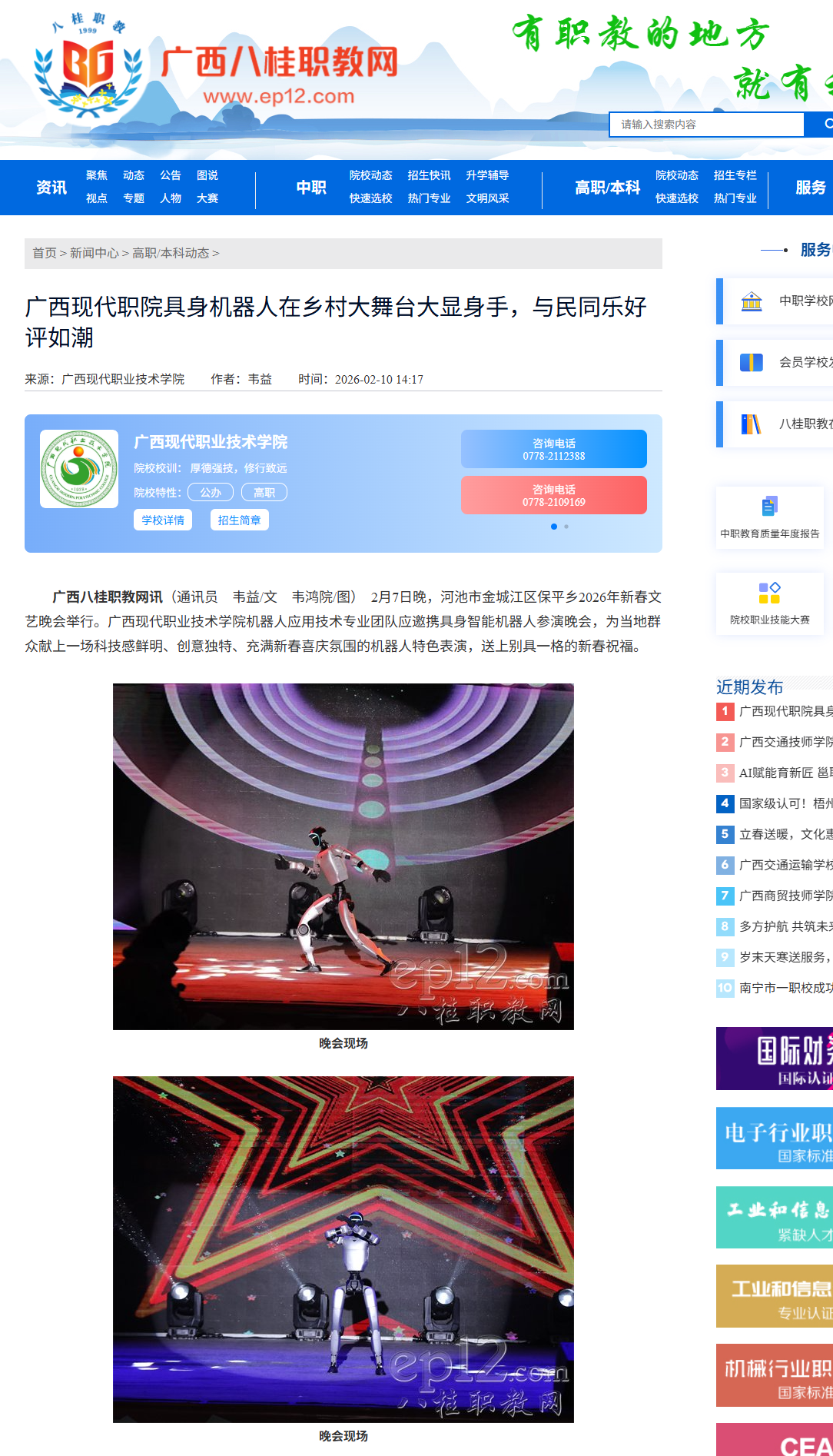Tap the search input field
The image size is (833, 1456).
pyautogui.click(x=705, y=125)
